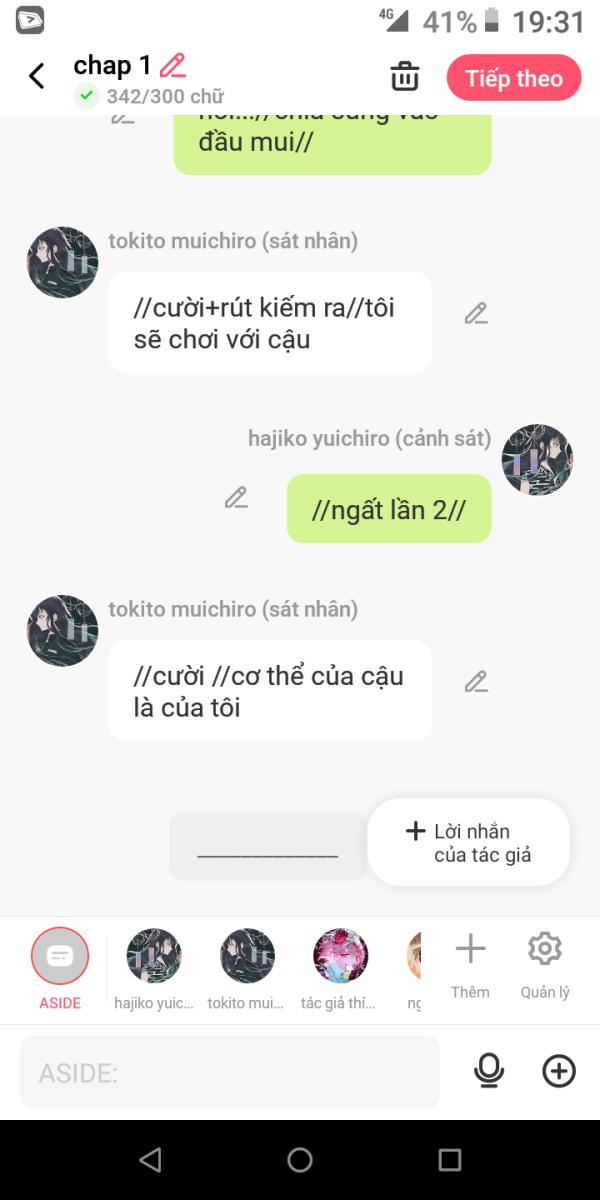This screenshot has width=600, height=1200.
Task: Go back using the top-left arrow
Action: [37, 76]
